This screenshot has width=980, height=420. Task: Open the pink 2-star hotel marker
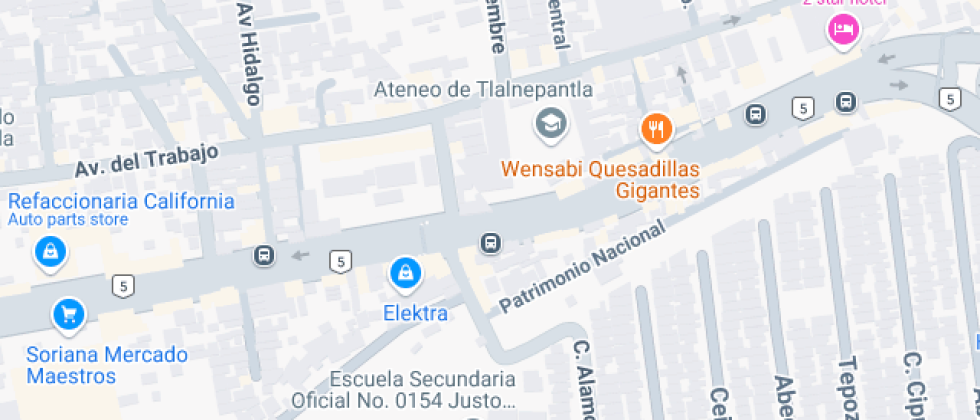coord(844,29)
